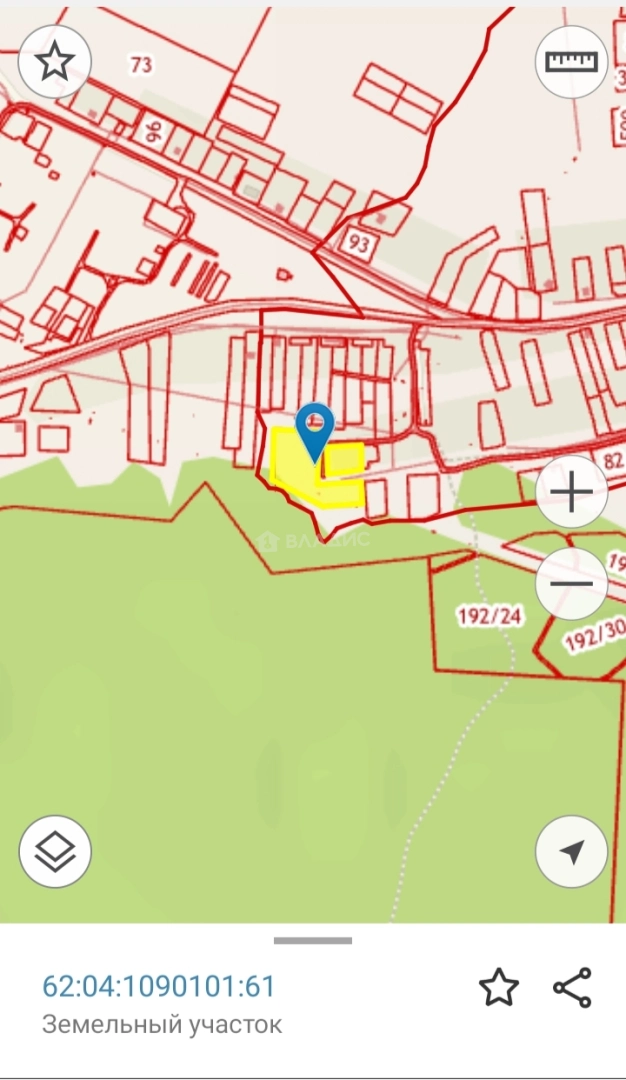This screenshot has height=1080, width=626.
Task: Zoom in the map with plus button
Action: click(571, 493)
